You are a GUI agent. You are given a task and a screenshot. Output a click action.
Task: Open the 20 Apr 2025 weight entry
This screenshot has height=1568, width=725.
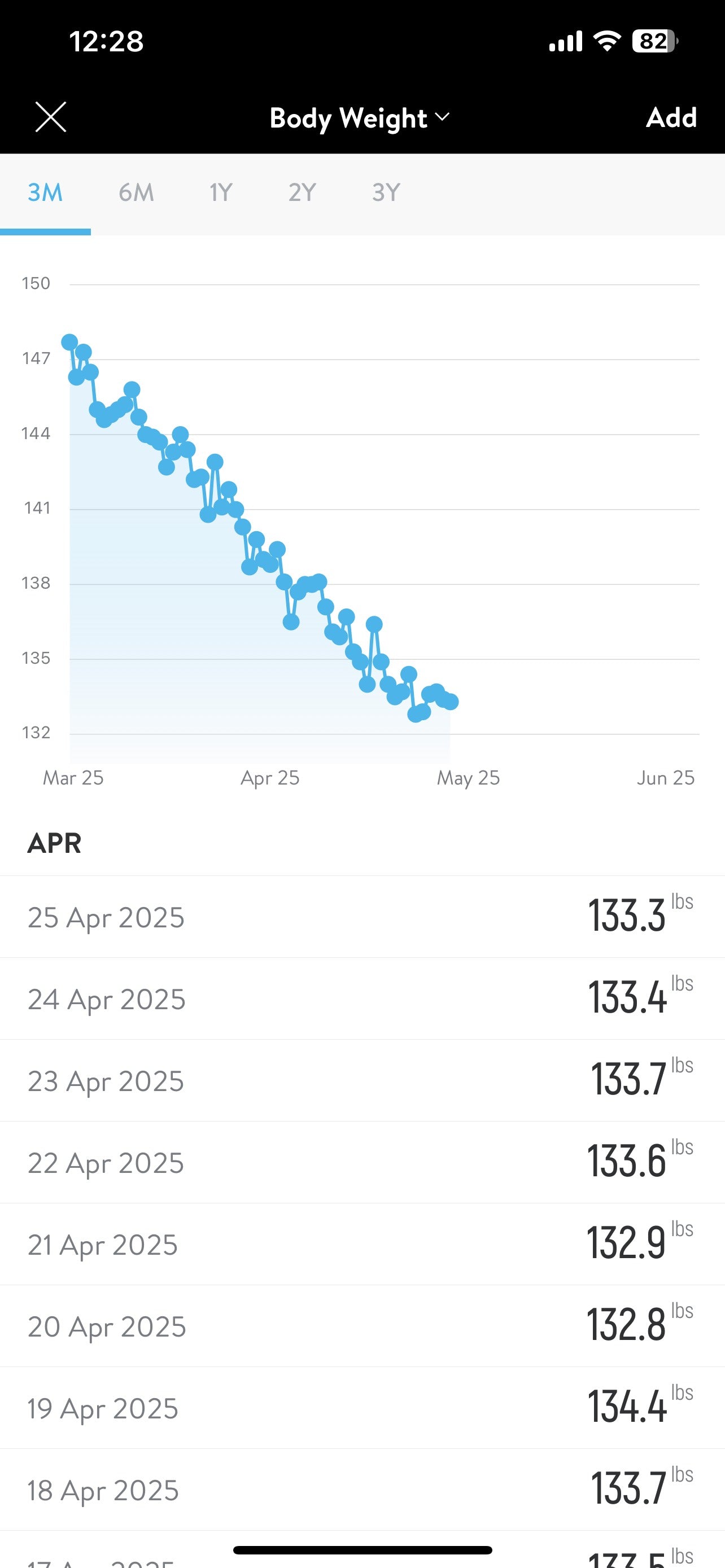point(362,1326)
